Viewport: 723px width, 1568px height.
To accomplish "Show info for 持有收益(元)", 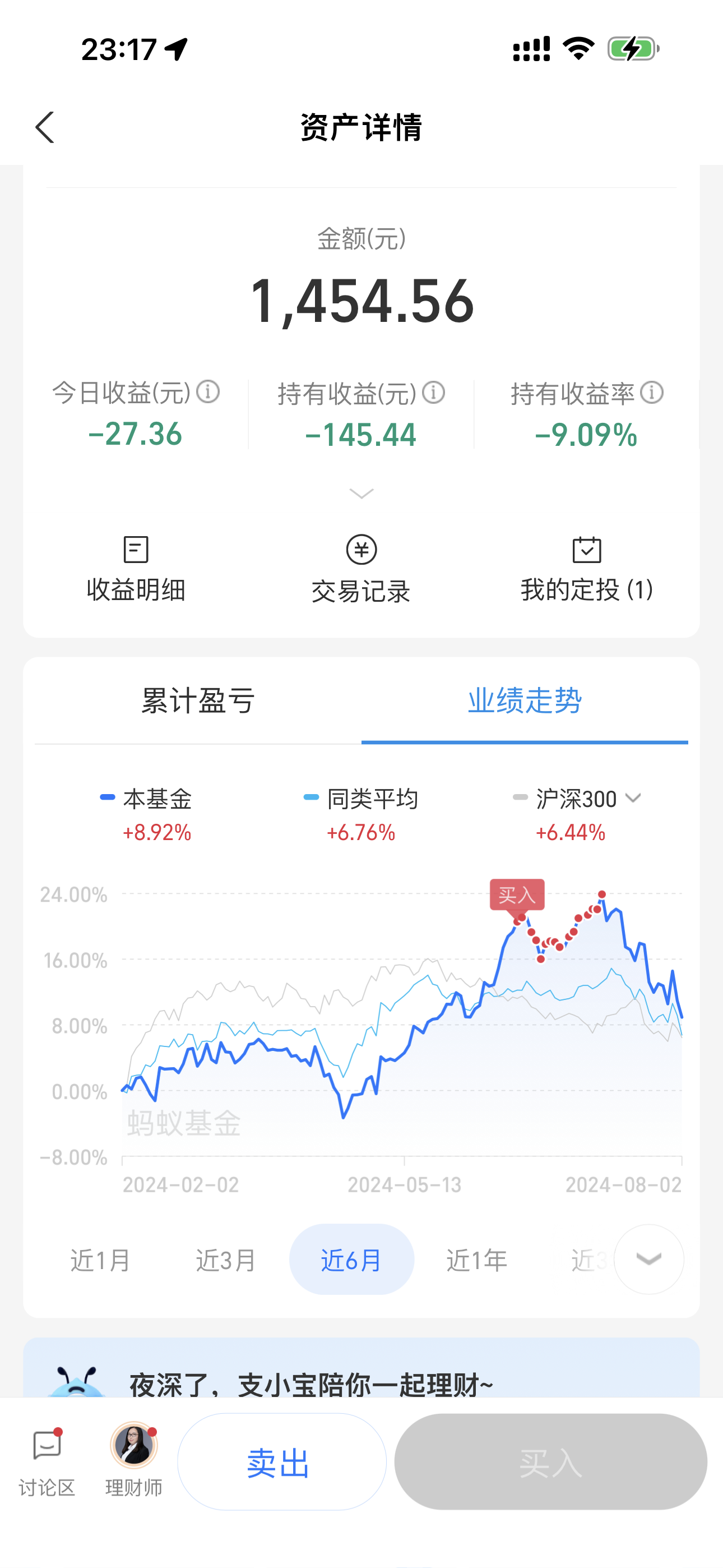I will point(433,393).
